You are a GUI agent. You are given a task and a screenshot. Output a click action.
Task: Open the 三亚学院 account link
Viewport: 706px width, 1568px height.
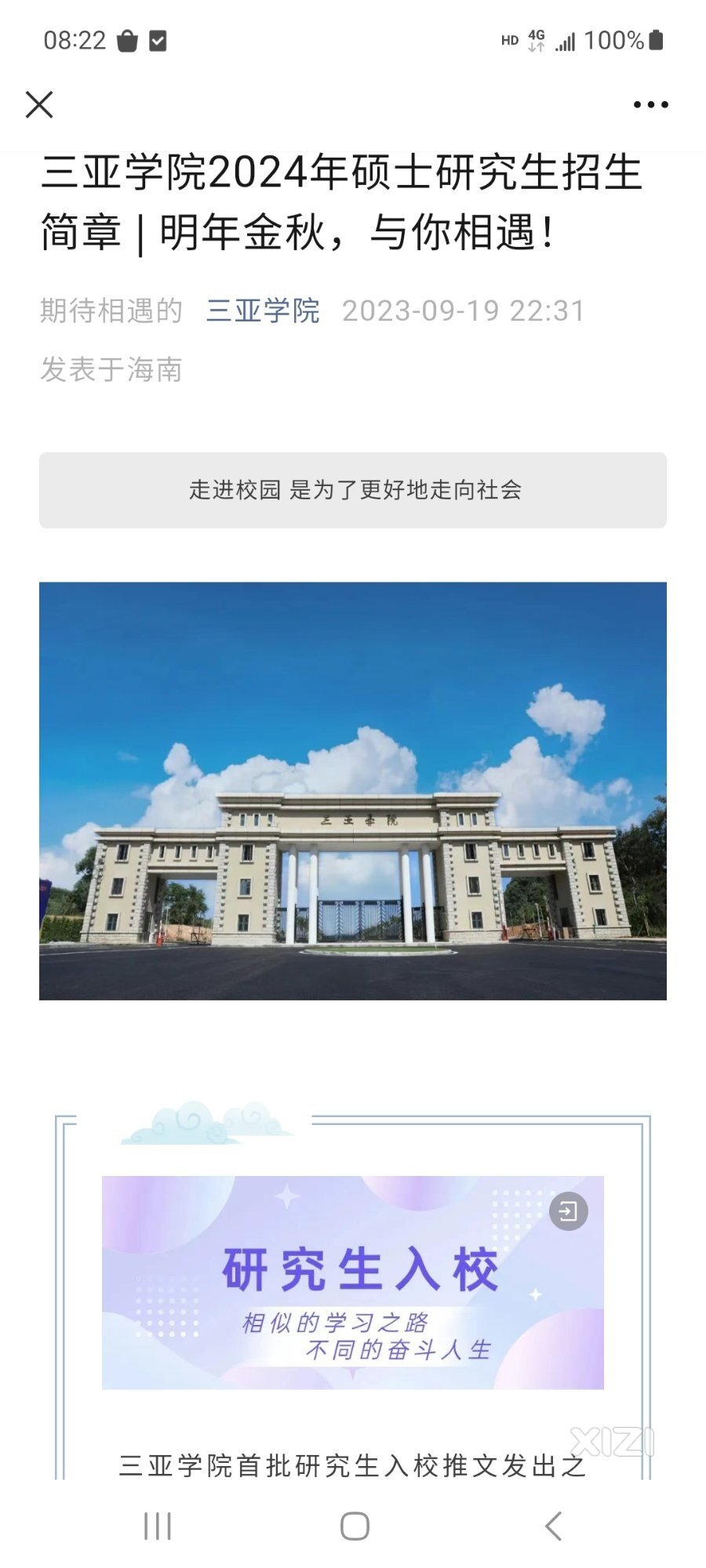click(263, 311)
